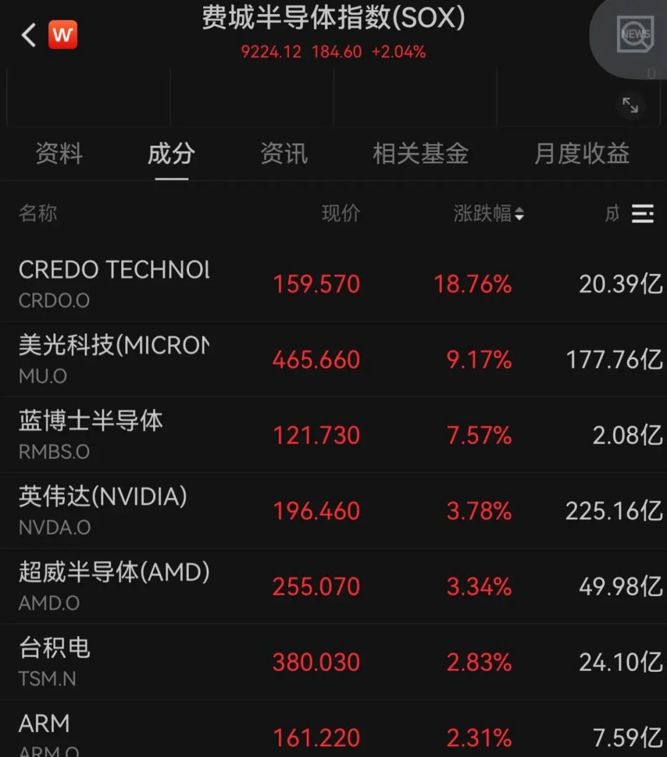Select the 成分 tab
This screenshot has height=757, width=667.
(x=171, y=154)
